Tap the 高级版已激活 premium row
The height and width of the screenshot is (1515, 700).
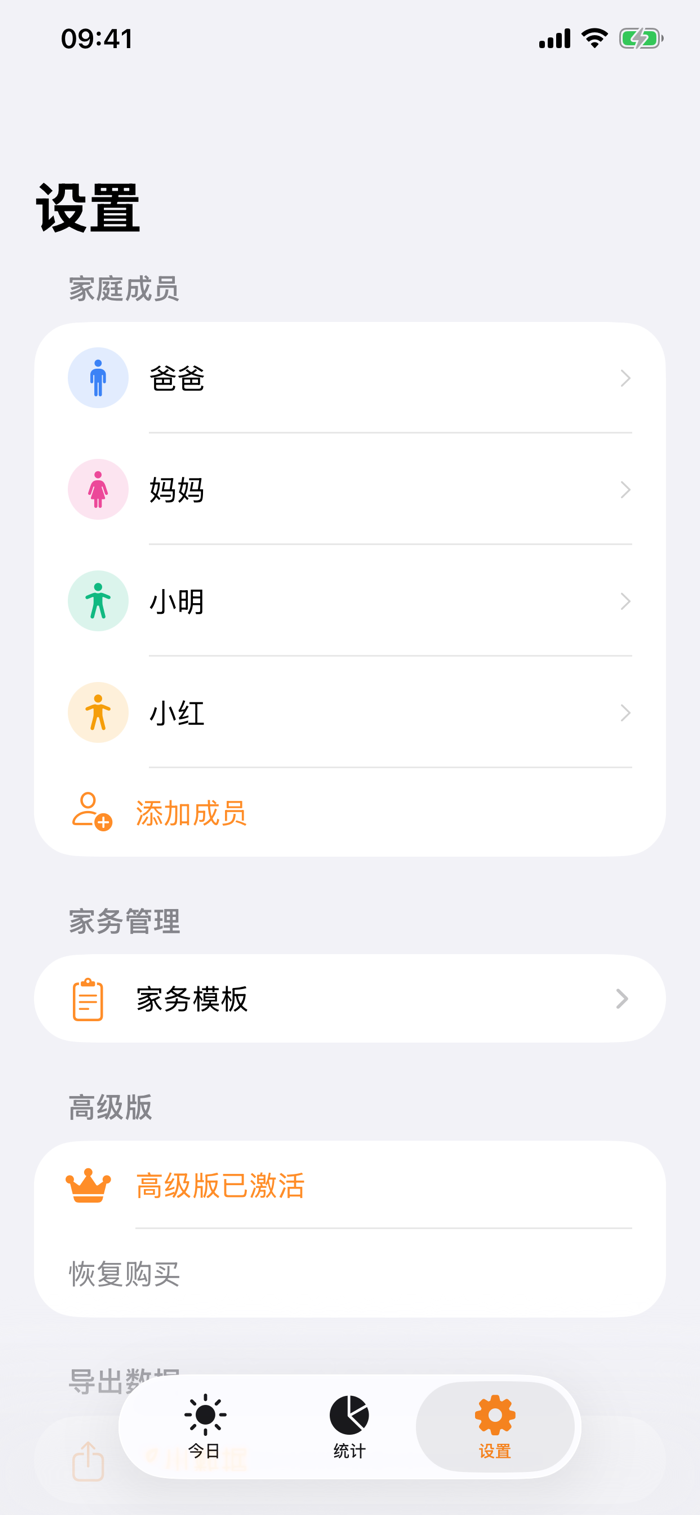(x=350, y=1185)
